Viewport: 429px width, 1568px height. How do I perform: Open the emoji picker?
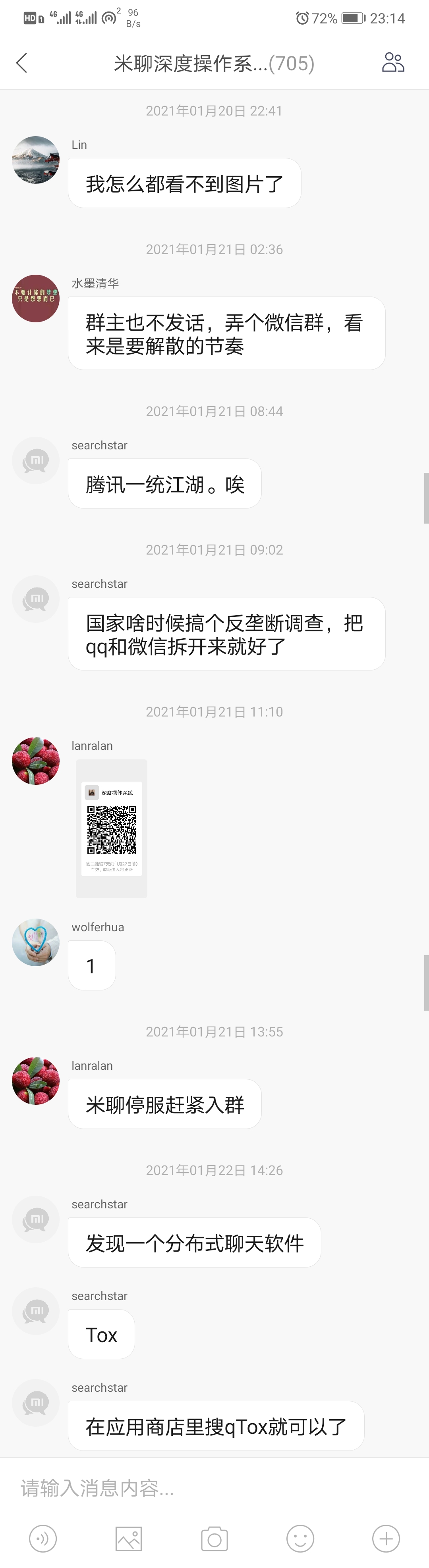(x=300, y=1539)
